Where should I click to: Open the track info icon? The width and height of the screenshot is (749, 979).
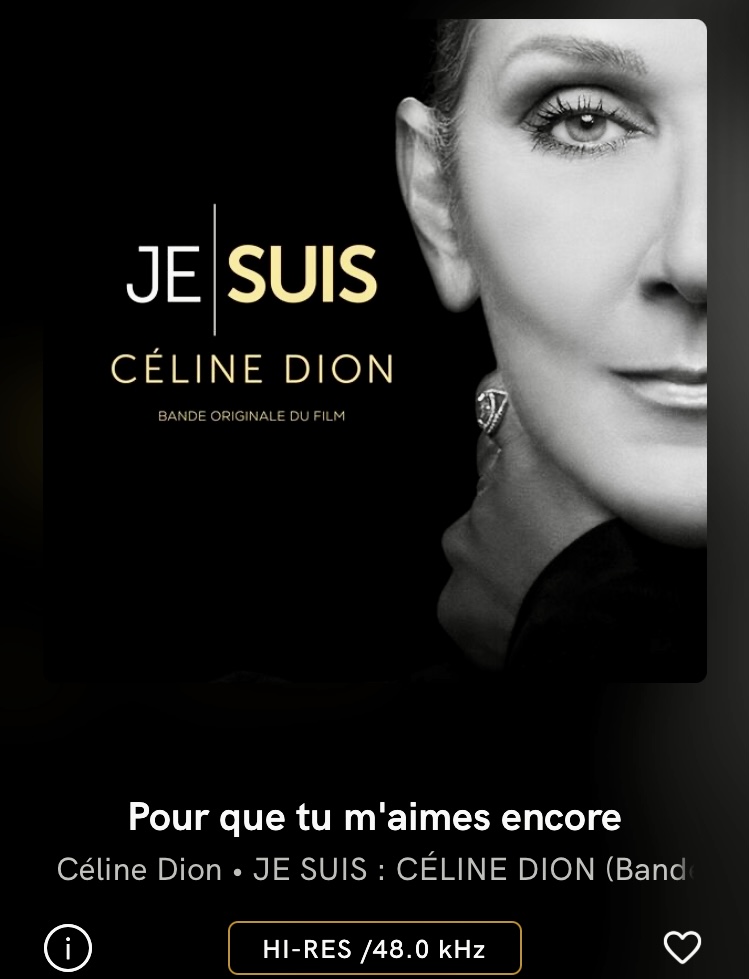[68, 946]
